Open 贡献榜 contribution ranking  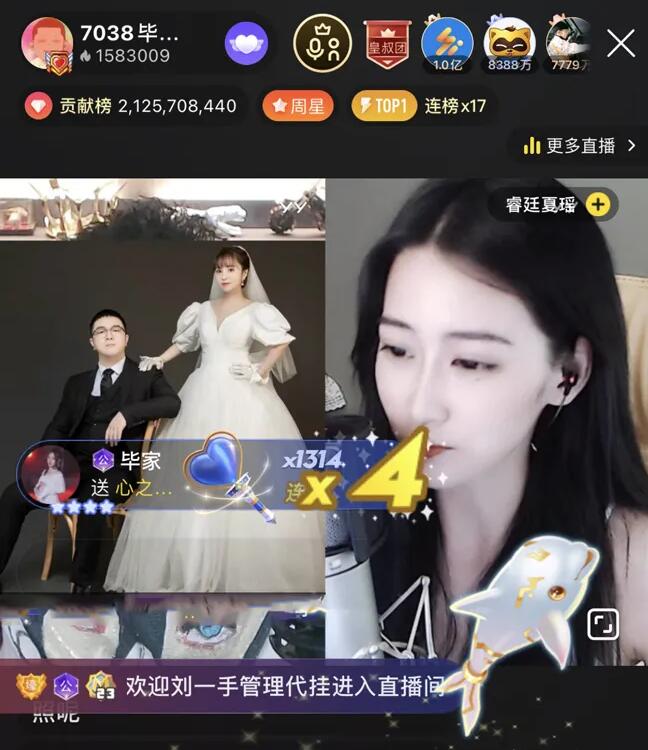click(x=131, y=106)
